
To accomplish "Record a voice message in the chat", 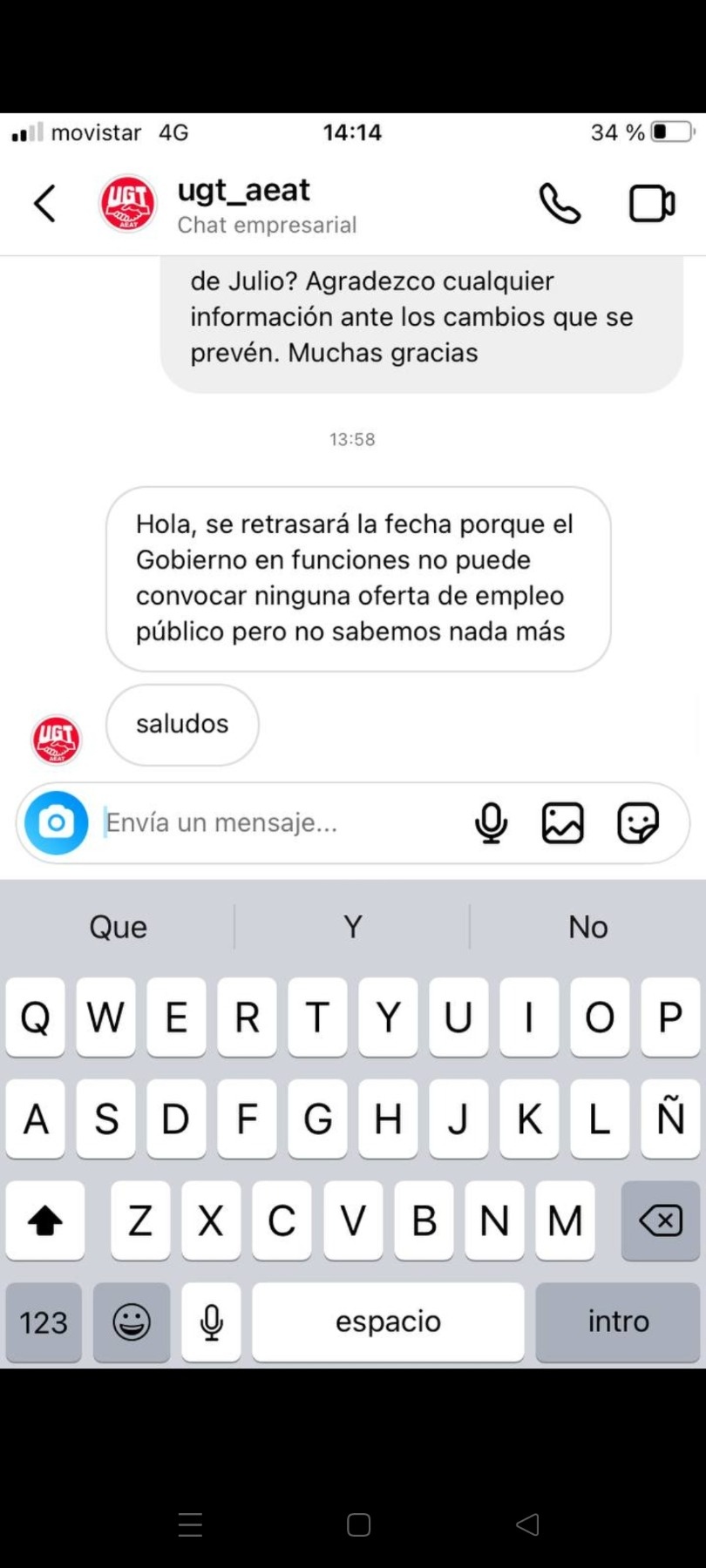I will point(491,822).
